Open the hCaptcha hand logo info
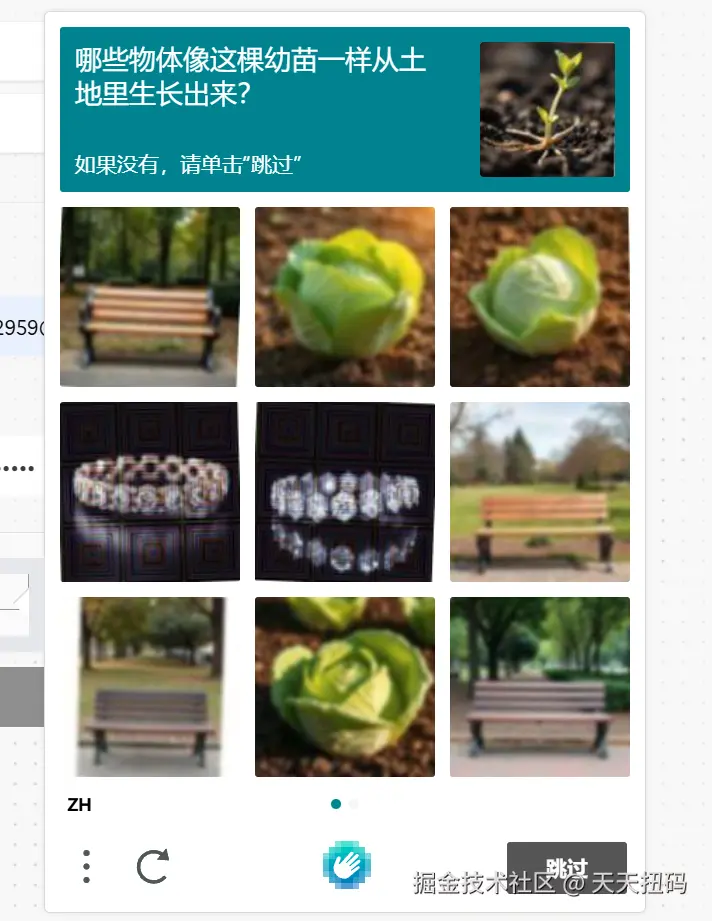The width and height of the screenshot is (712, 921). coord(347,865)
